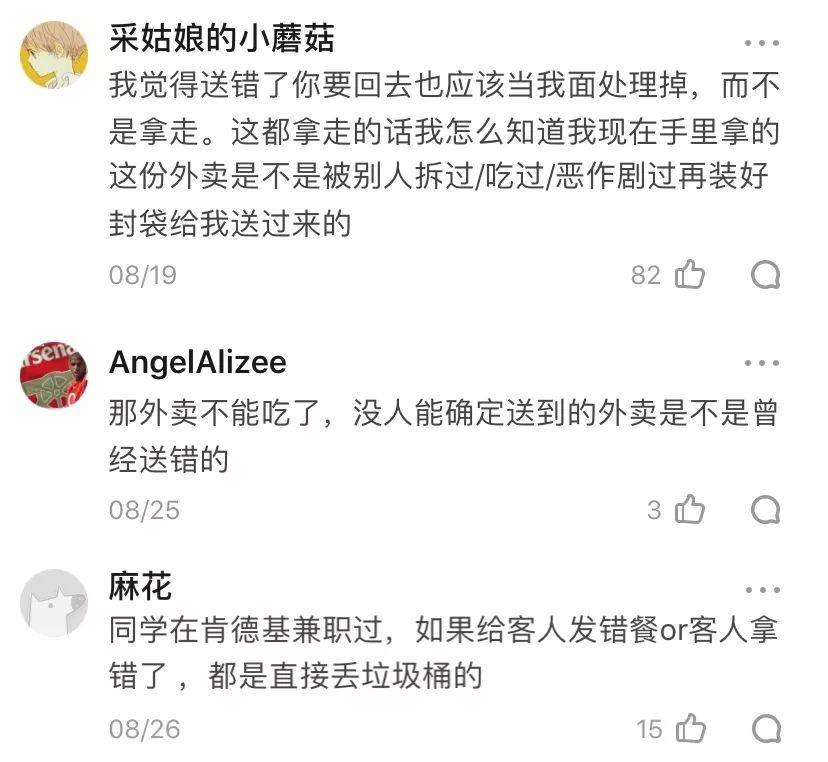Tap the username 采姑娘的小蘑菇
The width and height of the screenshot is (828, 762).
(221, 39)
